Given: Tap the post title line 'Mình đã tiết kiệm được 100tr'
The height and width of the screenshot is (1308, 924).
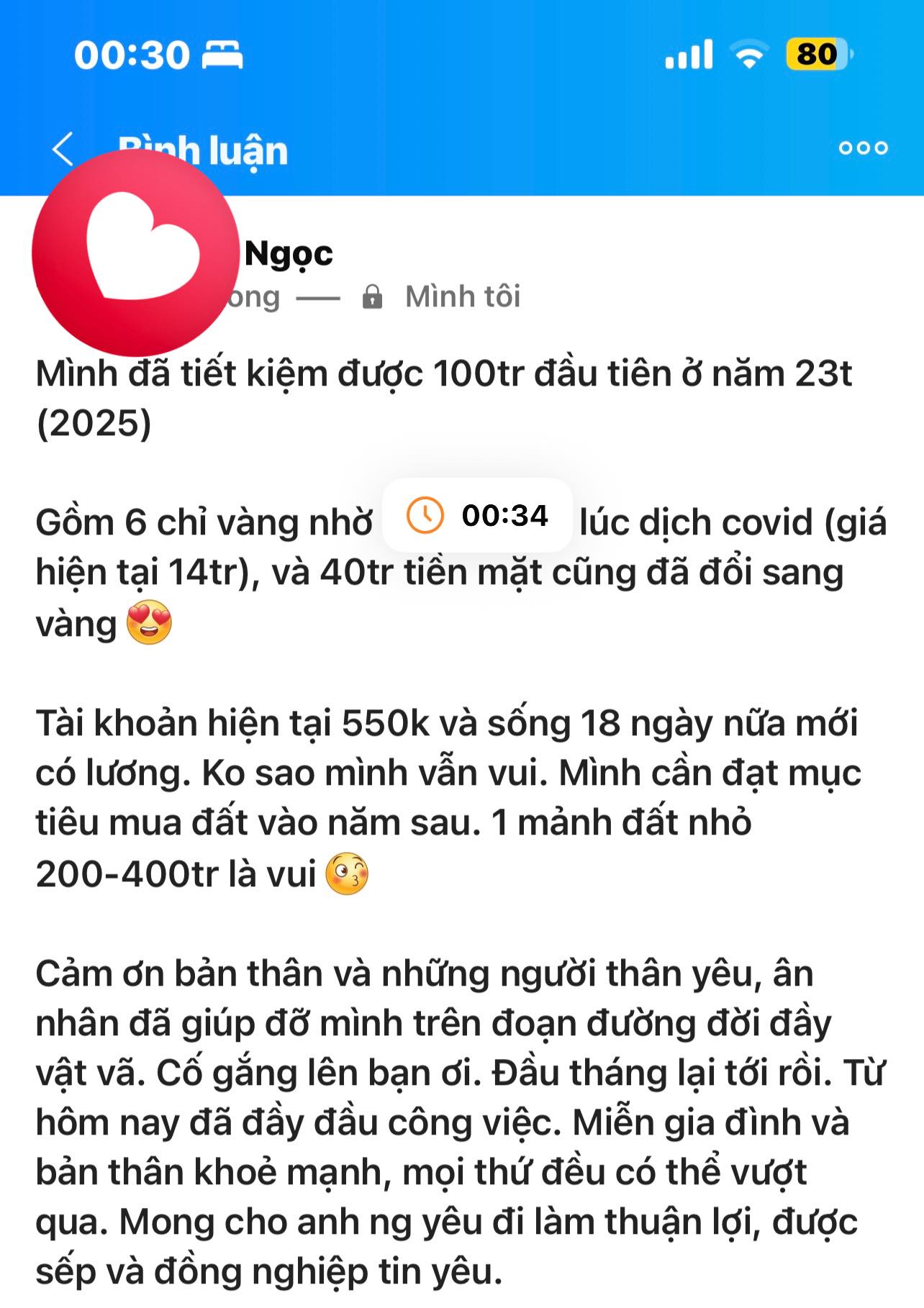Looking at the screenshot, I should (446, 373).
